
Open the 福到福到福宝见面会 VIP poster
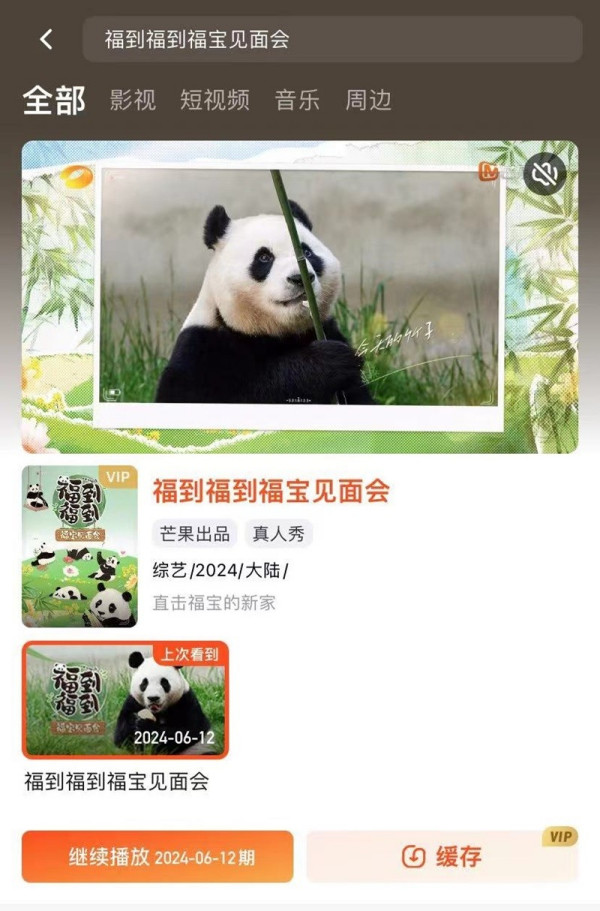(80, 546)
